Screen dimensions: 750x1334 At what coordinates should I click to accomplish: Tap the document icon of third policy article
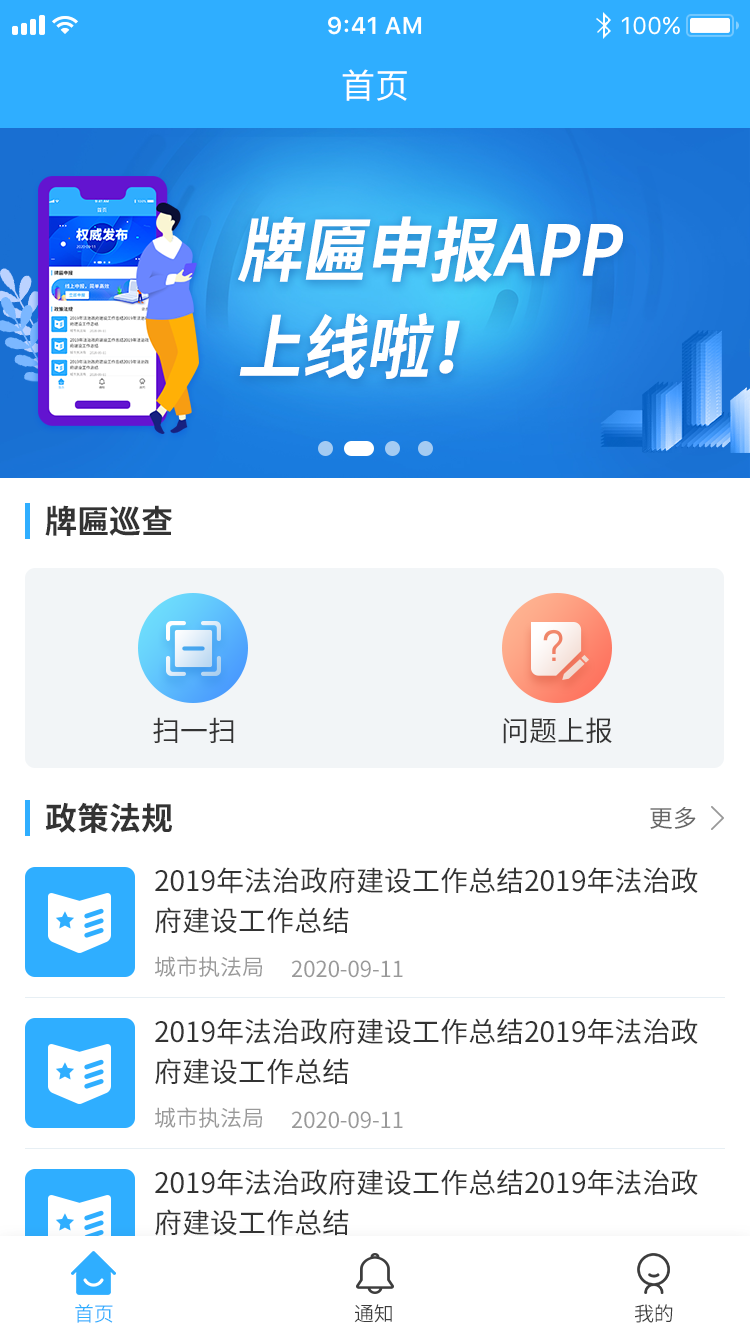[x=80, y=1207]
